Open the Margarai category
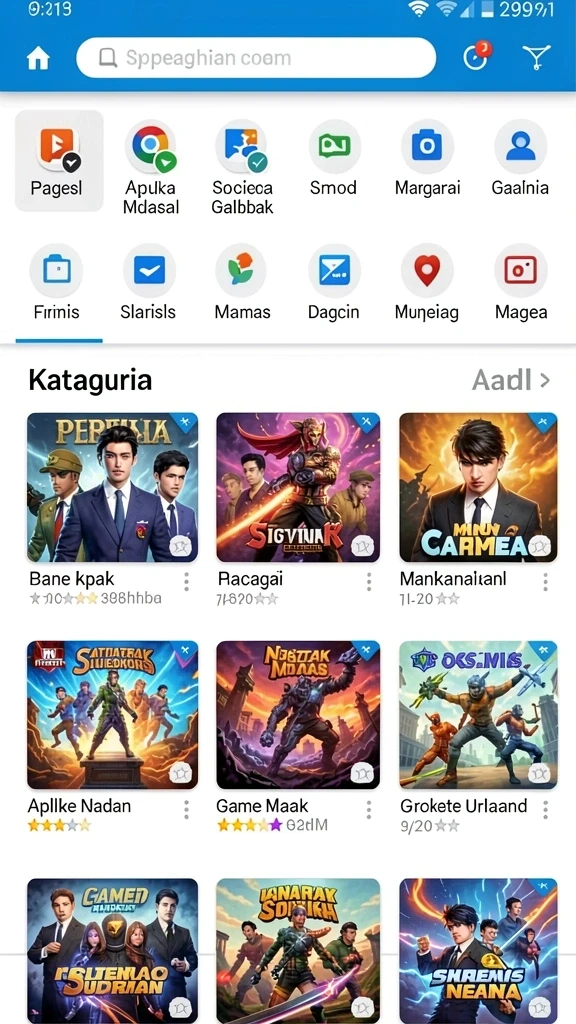The width and height of the screenshot is (576, 1024). pyautogui.click(x=427, y=158)
